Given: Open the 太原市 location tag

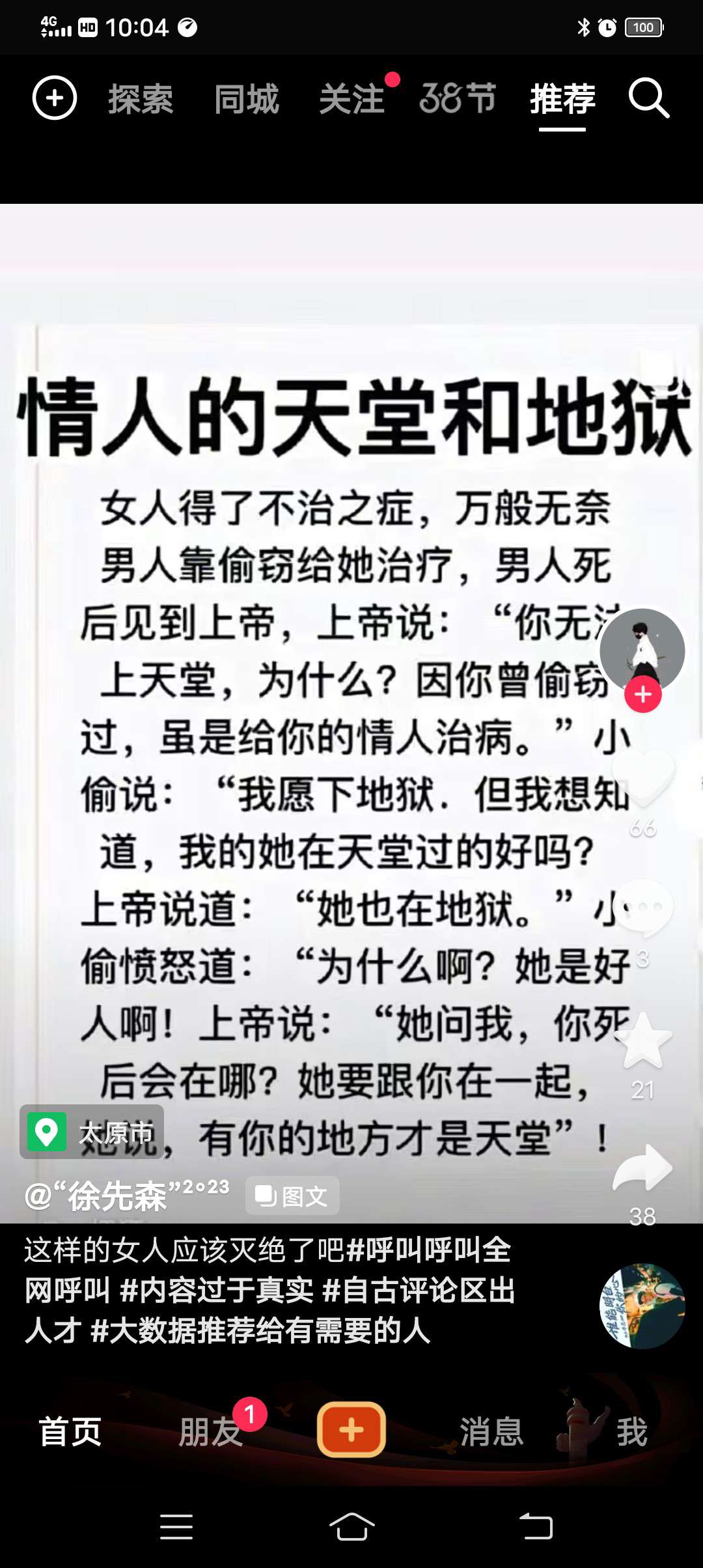Looking at the screenshot, I should coord(92,1132).
